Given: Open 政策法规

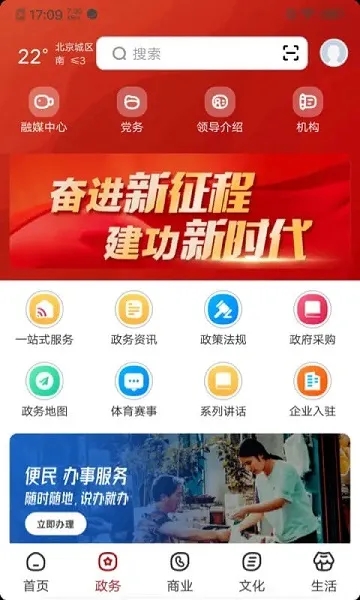Looking at the screenshot, I should (x=223, y=318).
